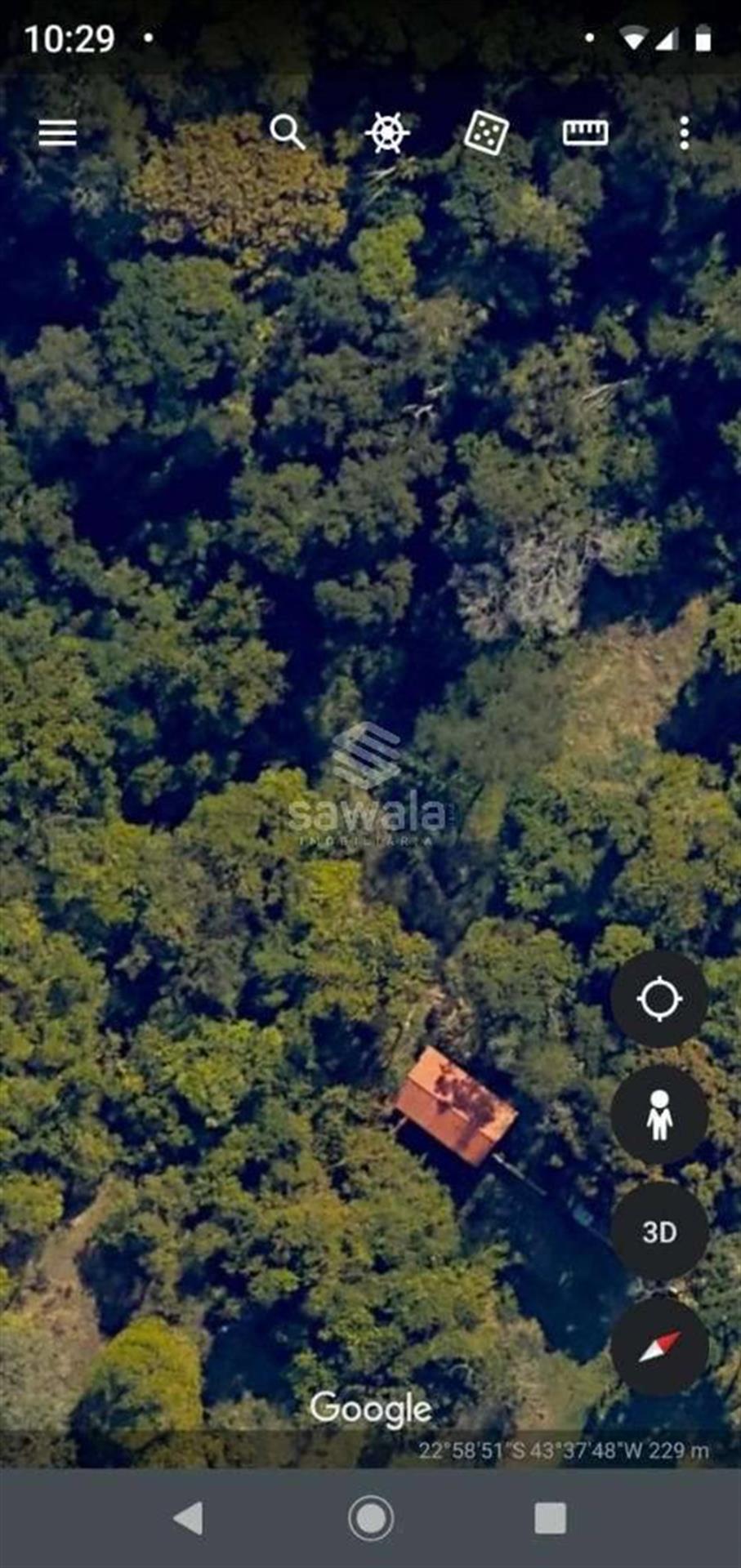Viewport: 741px width, 1568px height.
Task: Open the overflow menu
Action: click(685, 132)
